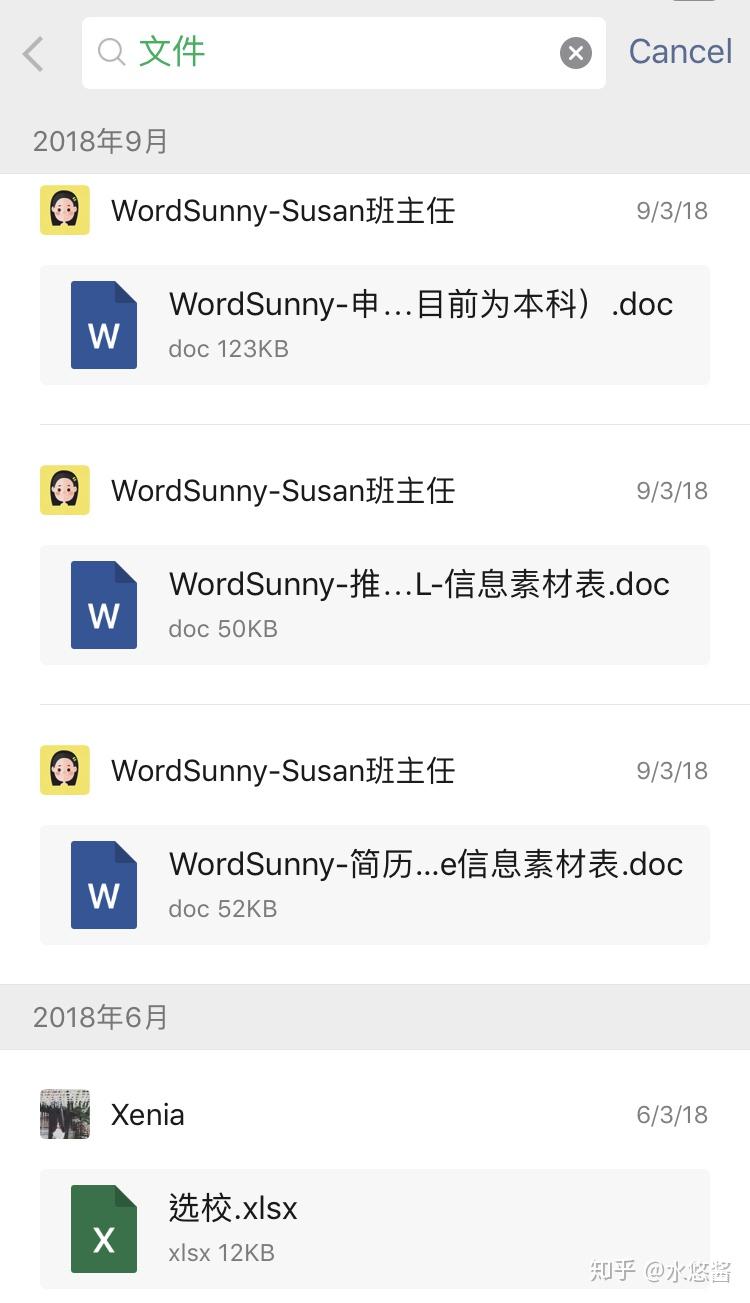750x1303 pixels.
Task: Clear the search text with the X
Action: click(575, 53)
